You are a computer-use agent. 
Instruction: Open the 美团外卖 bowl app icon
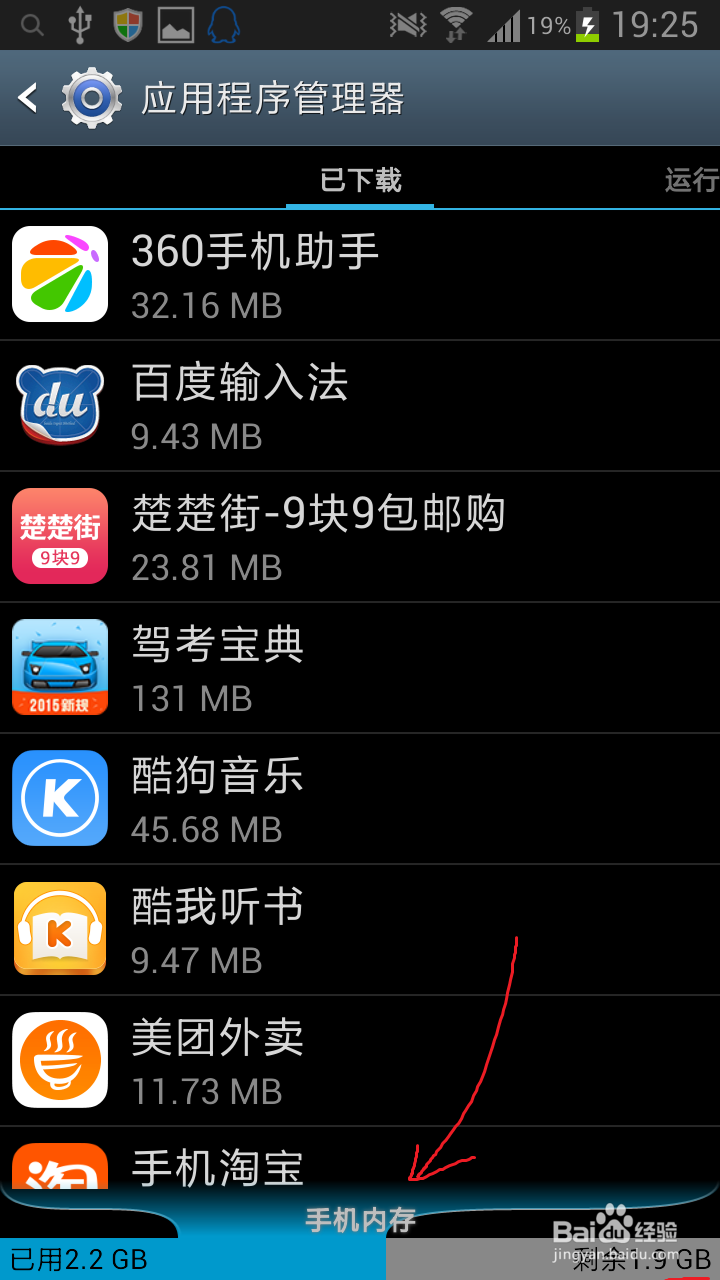[x=58, y=1060]
